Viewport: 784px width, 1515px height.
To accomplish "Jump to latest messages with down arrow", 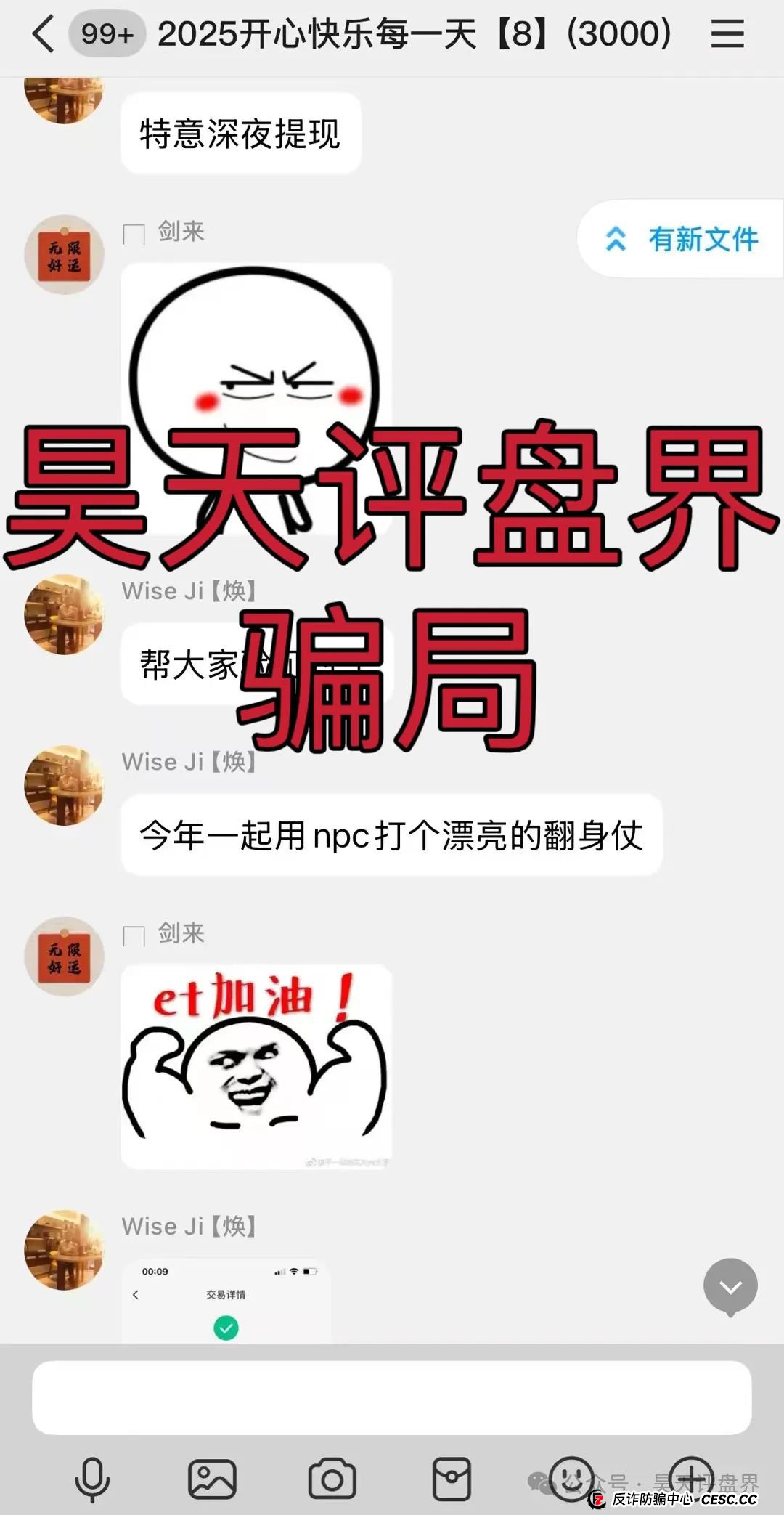I will tap(730, 1286).
